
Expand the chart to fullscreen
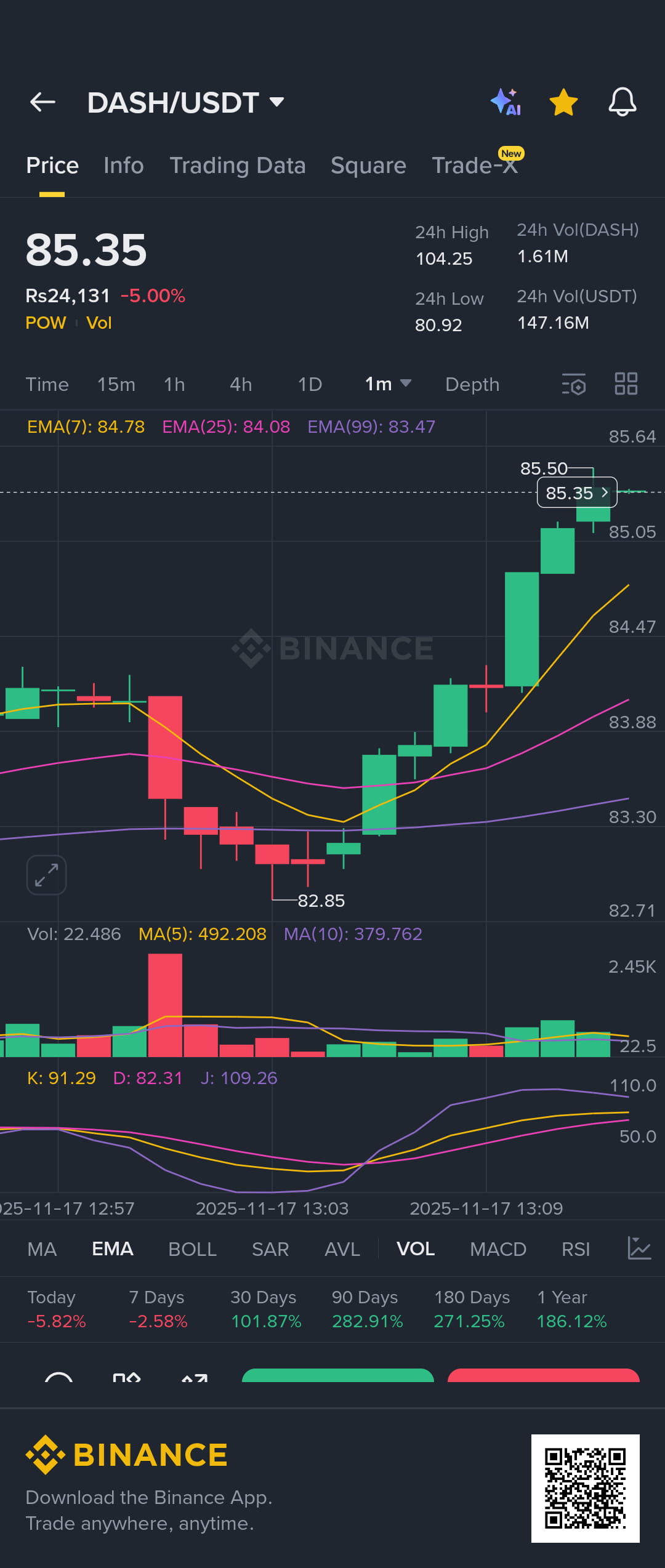point(46,875)
